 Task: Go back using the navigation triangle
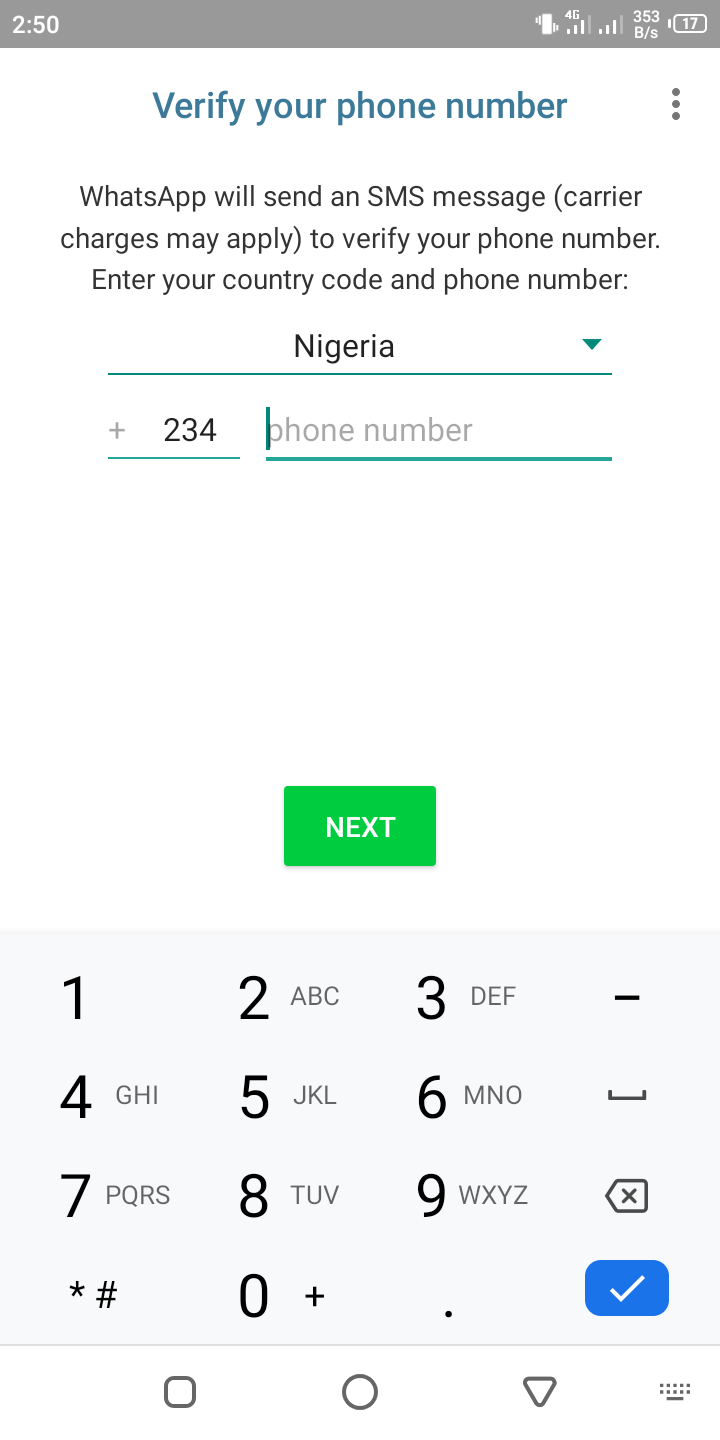click(539, 1392)
